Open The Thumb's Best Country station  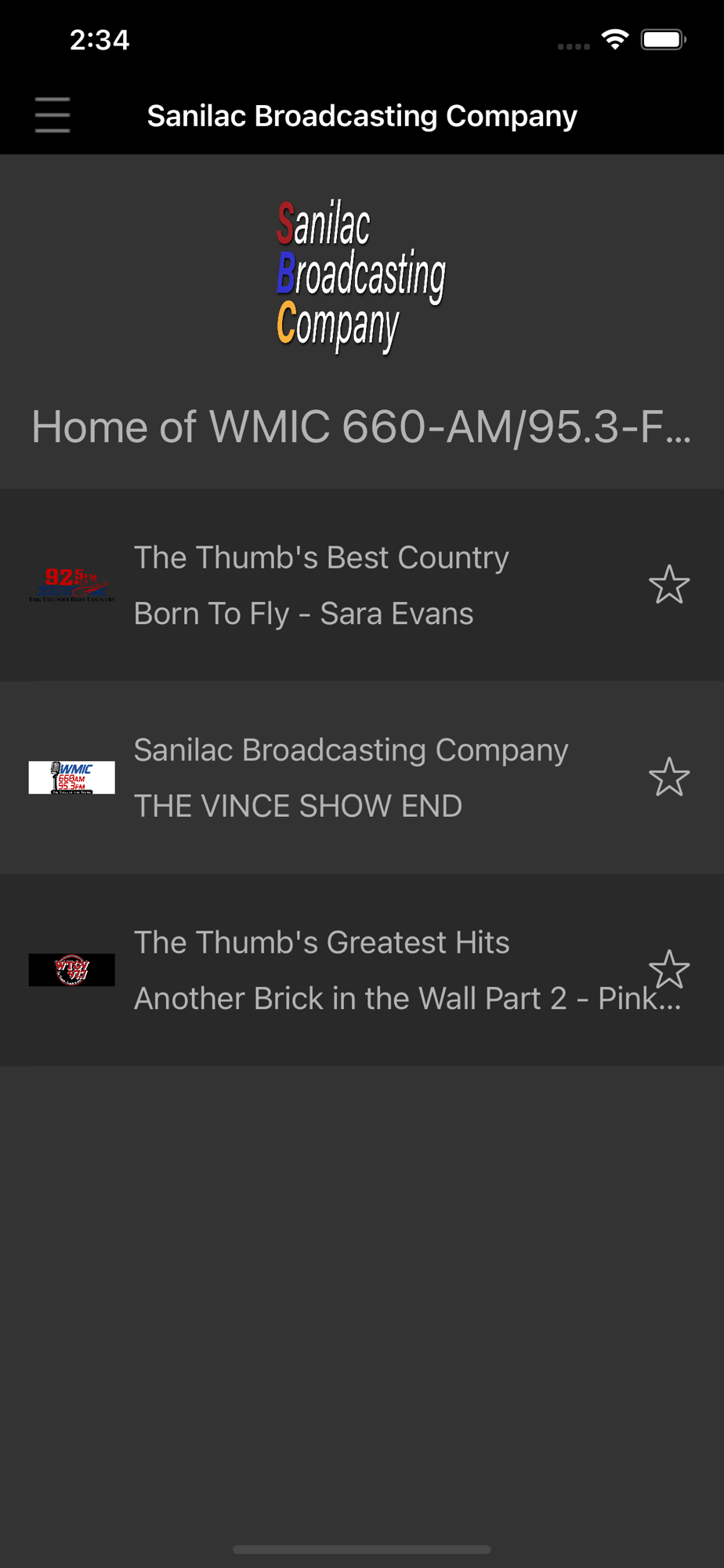pos(362,585)
